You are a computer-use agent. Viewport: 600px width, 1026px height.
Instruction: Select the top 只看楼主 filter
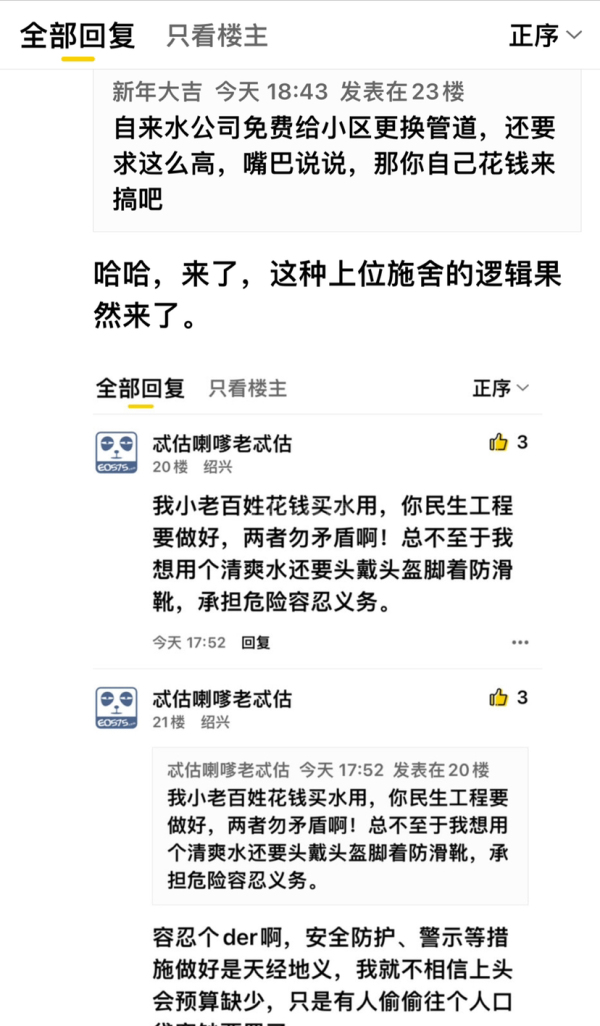(x=217, y=36)
